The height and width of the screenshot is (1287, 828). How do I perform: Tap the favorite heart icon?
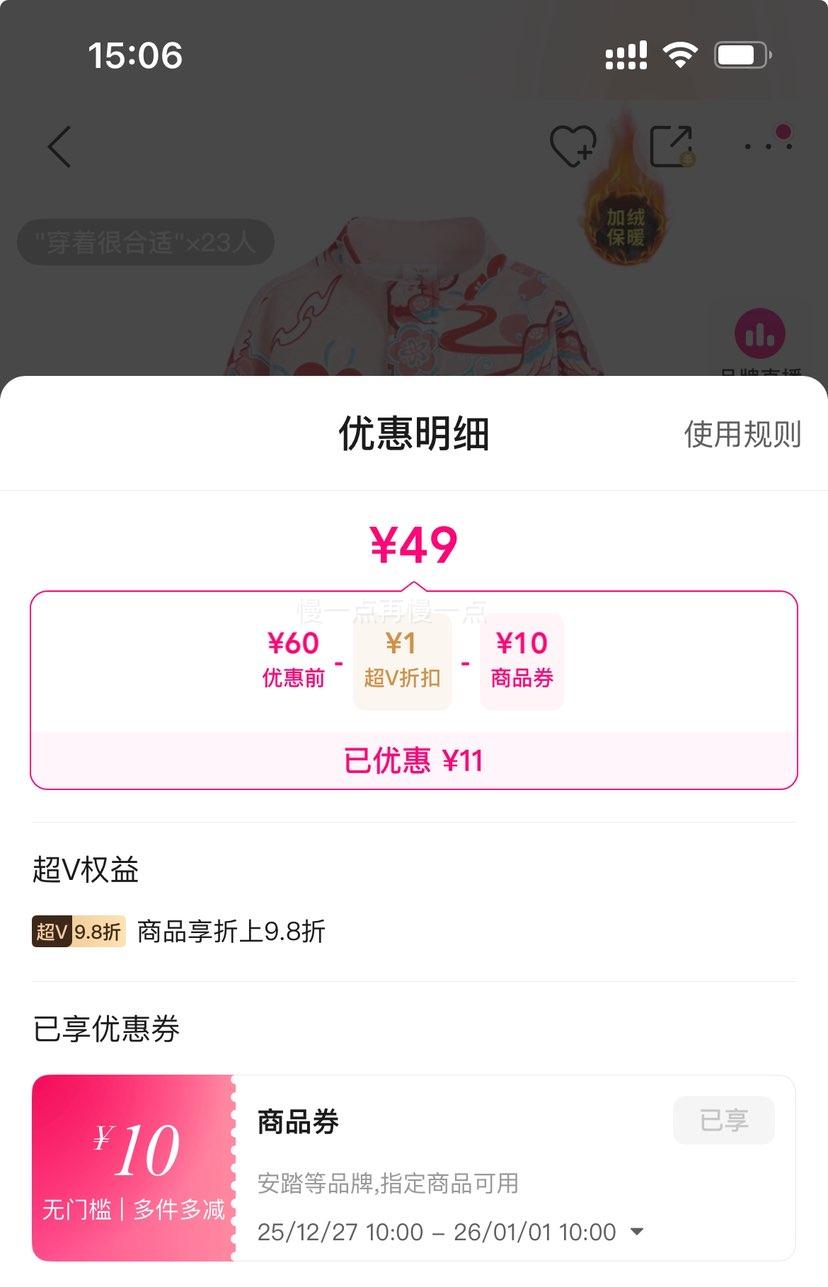point(570,146)
